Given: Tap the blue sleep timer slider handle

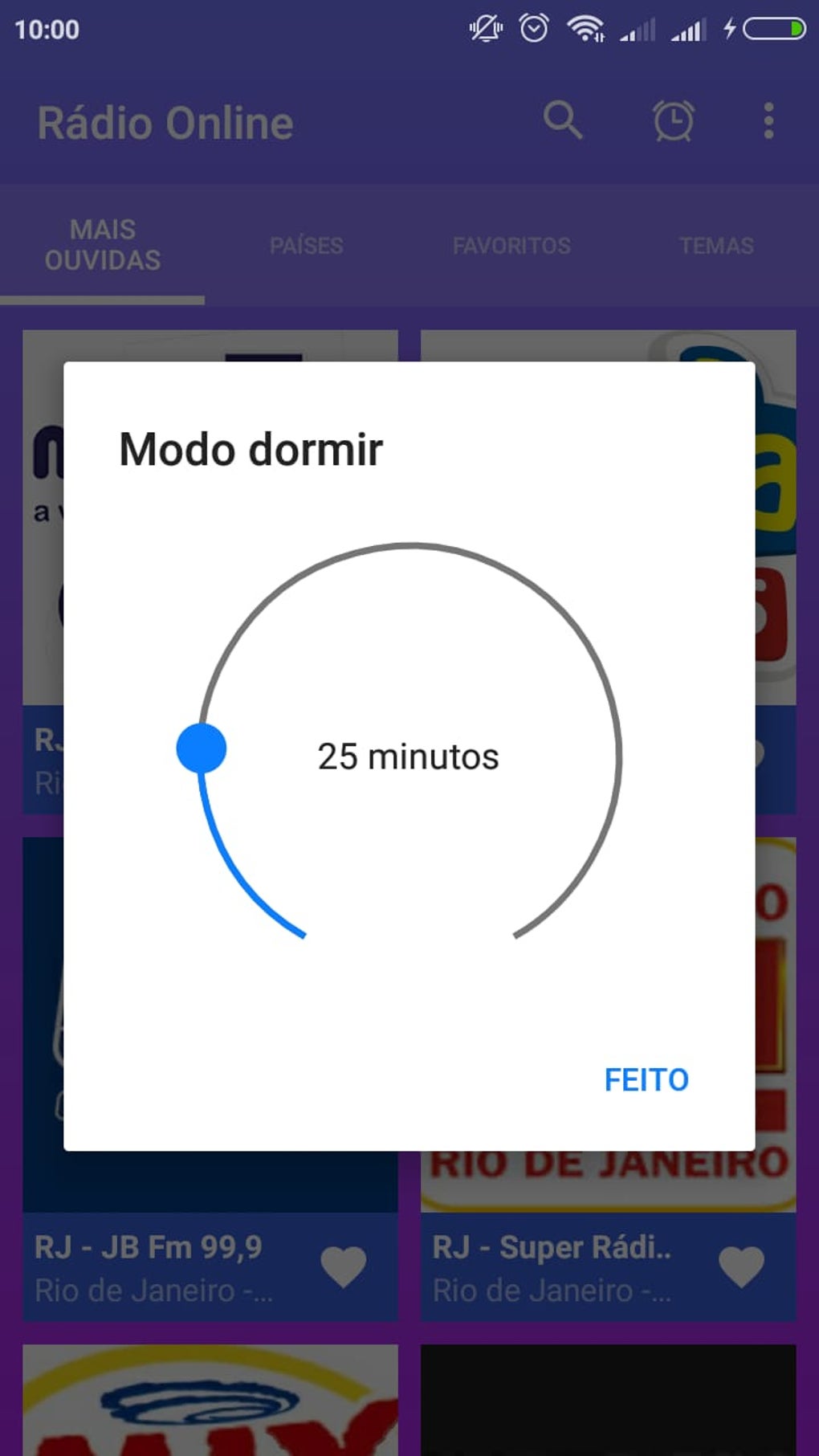Looking at the screenshot, I should [x=201, y=748].
